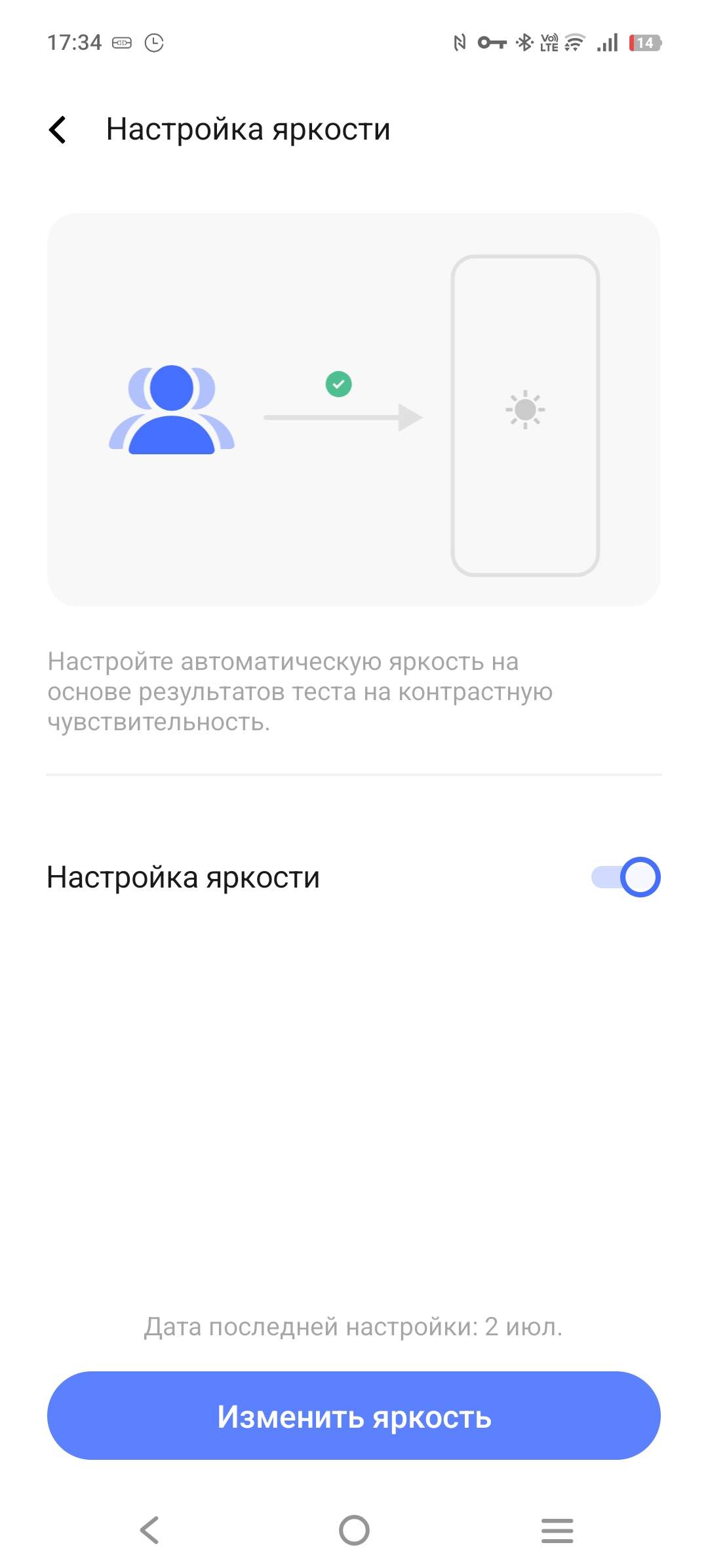The width and height of the screenshot is (708, 1568).
Task: Tap the Изменить яркость button
Action: point(354,1417)
